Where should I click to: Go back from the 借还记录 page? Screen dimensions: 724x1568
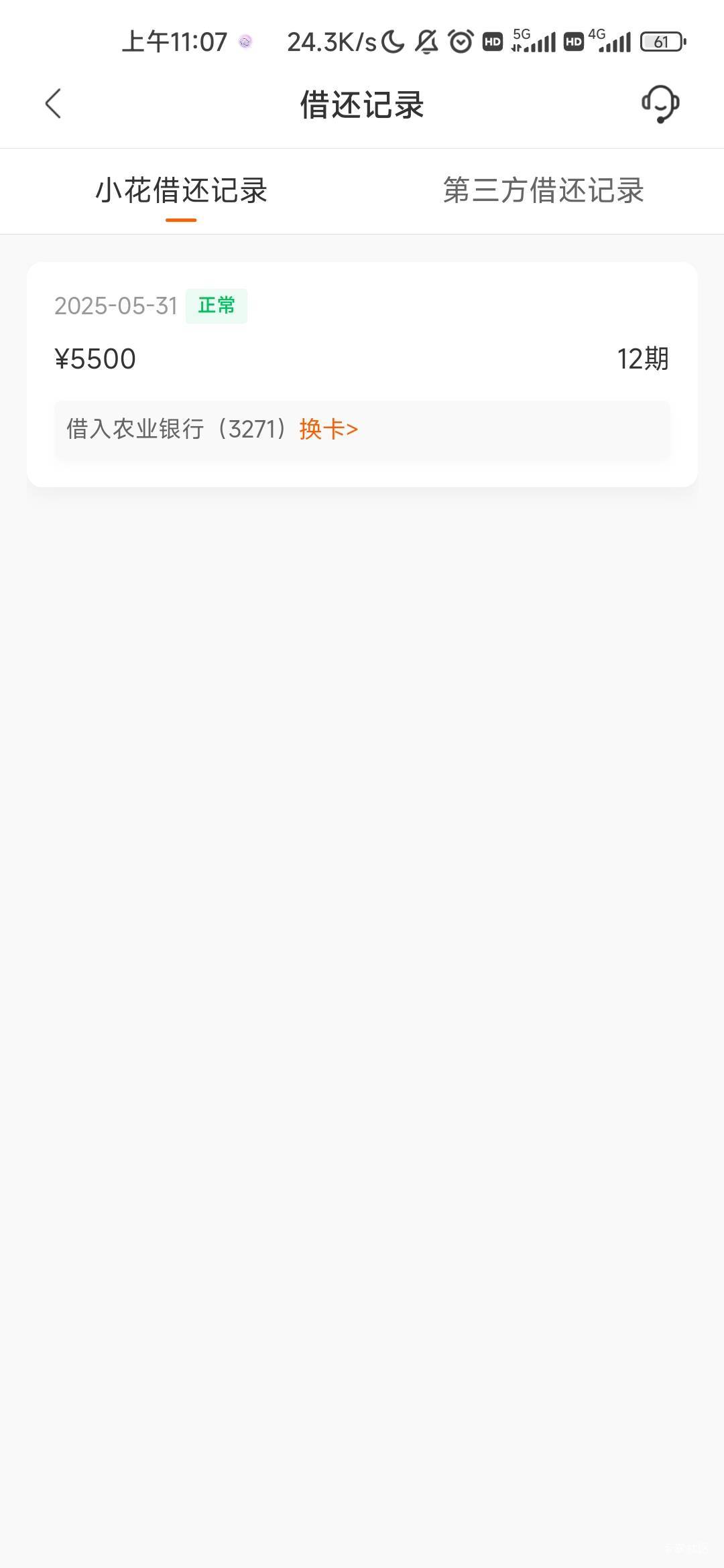click(x=53, y=104)
